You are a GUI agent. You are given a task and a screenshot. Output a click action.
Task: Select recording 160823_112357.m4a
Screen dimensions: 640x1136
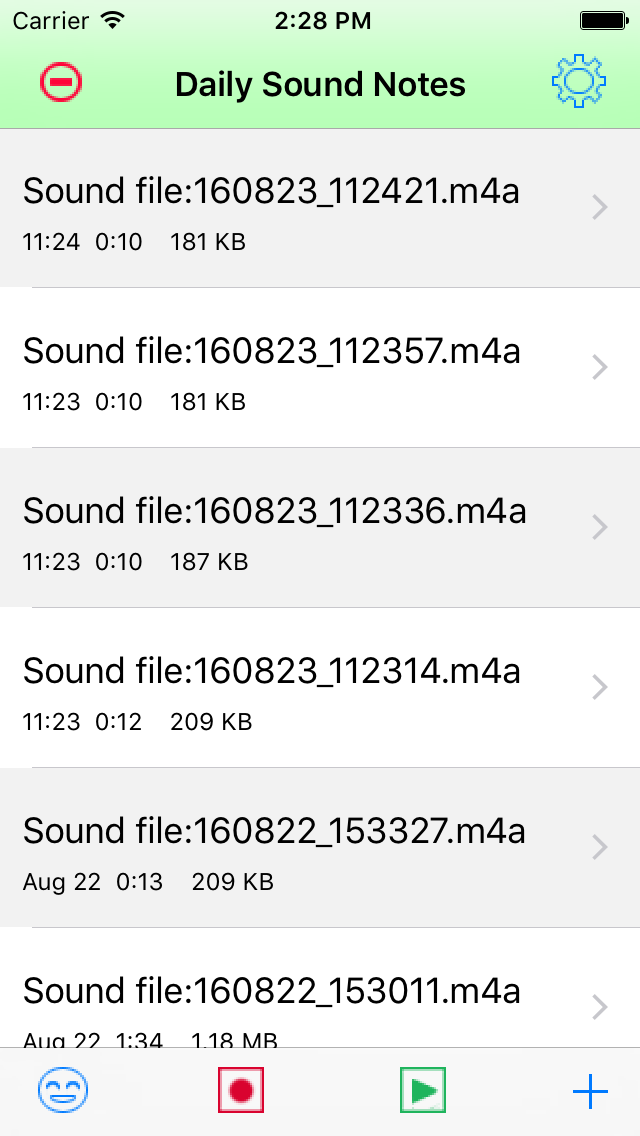tap(320, 367)
